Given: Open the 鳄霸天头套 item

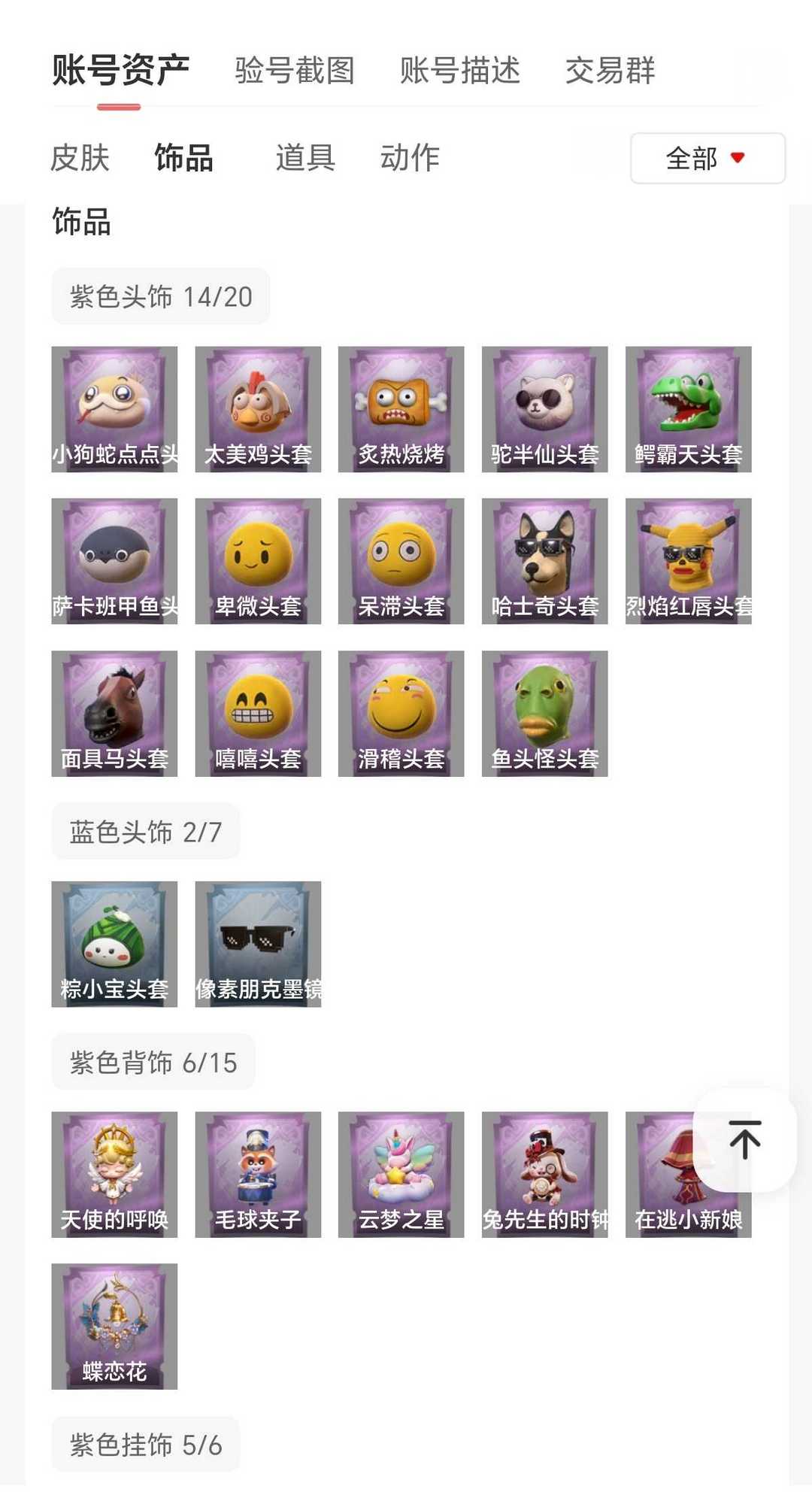Looking at the screenshot, I should (x=688, y=409).
